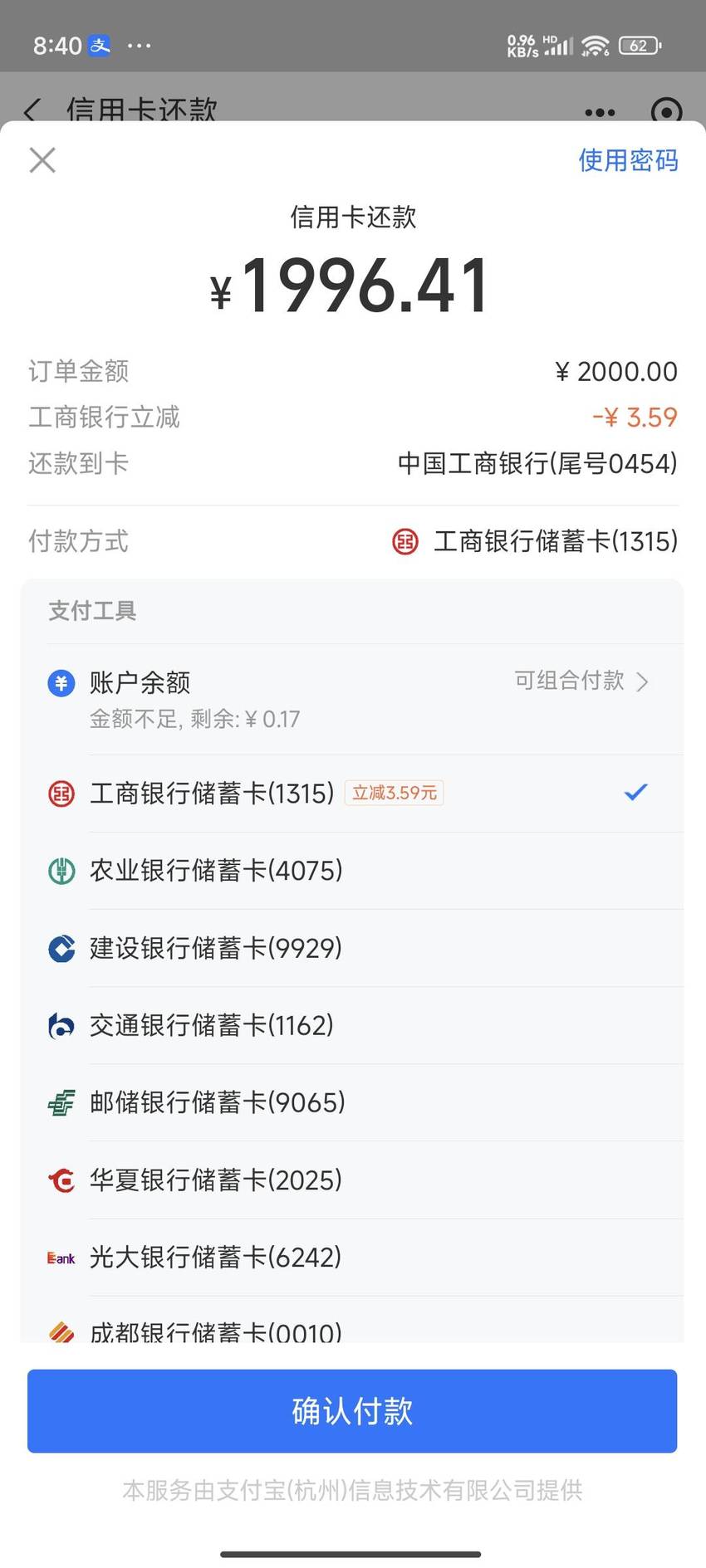The width and height of the screenshot is (706, 1568).
Task: Collapse the 付款方式 payment method row
Action: pyautogui.click(x=352, y=541)
